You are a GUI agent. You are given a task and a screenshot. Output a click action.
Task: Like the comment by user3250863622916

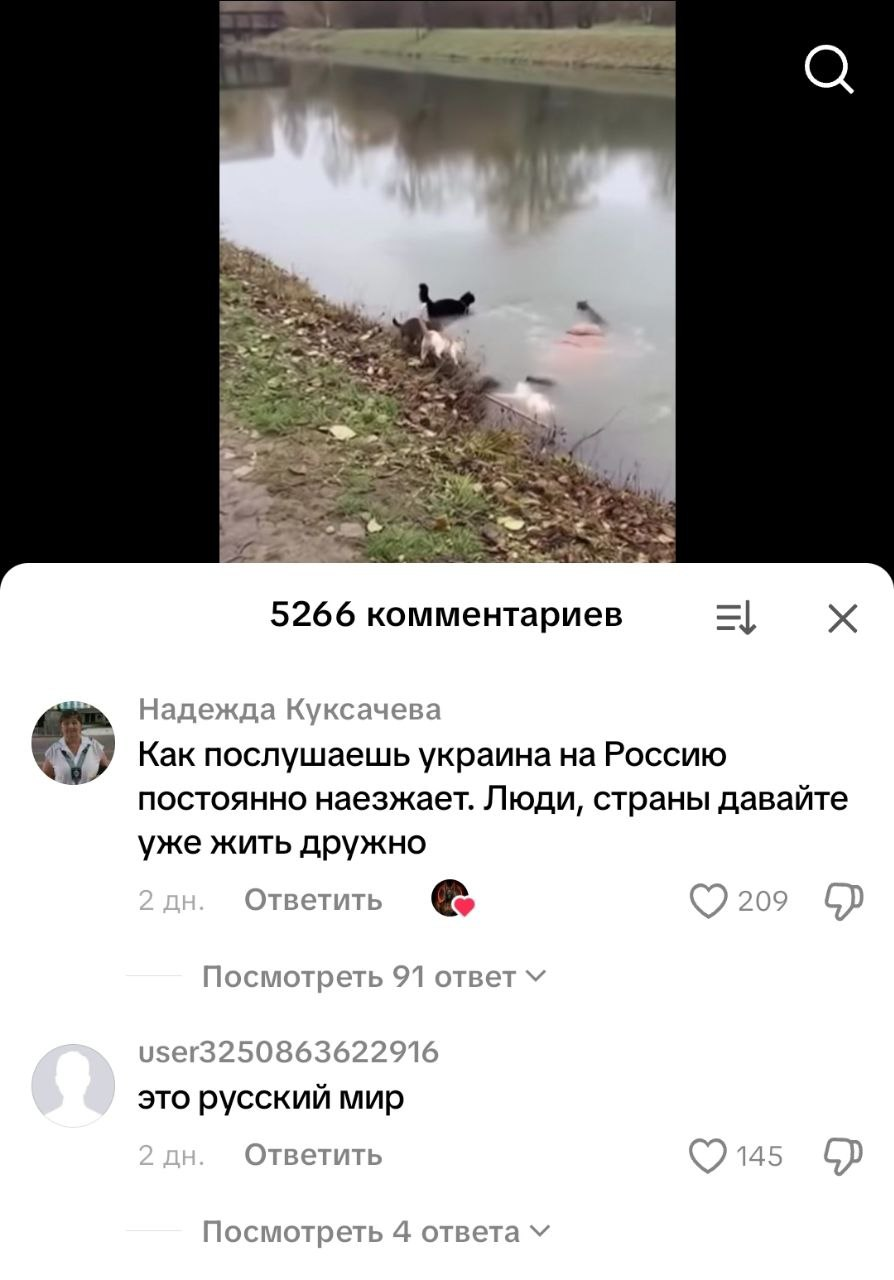[709, 1156]
